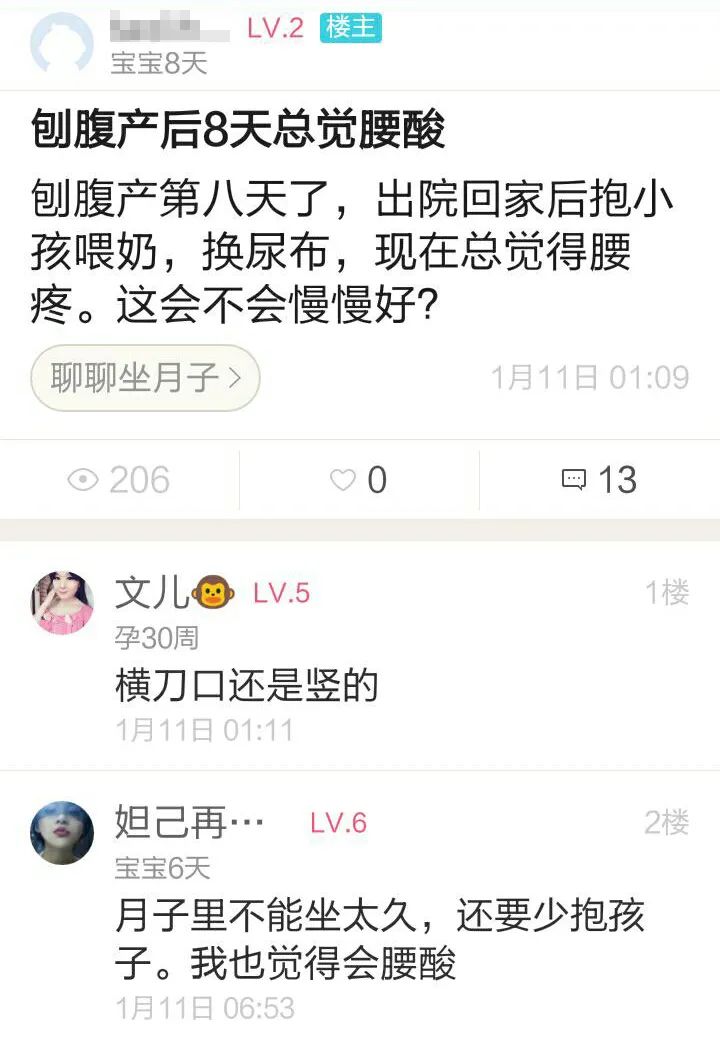Tap 文儿's username
This screenshot has width=720, height=1040.
[152, 593]
